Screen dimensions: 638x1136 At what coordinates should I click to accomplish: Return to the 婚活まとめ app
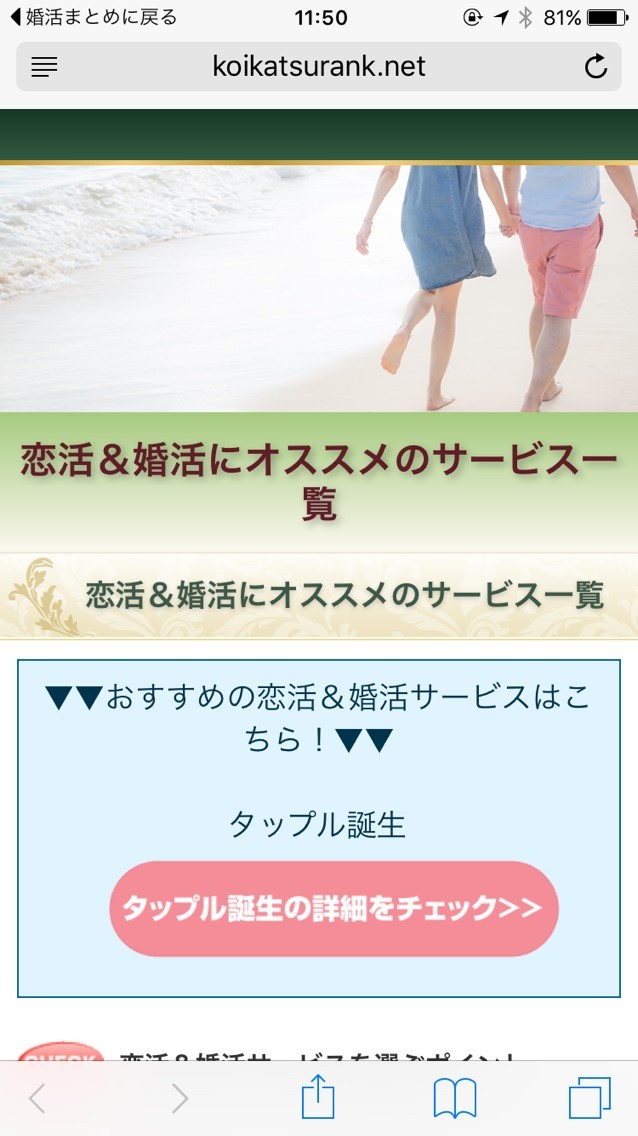coord(93,17)
